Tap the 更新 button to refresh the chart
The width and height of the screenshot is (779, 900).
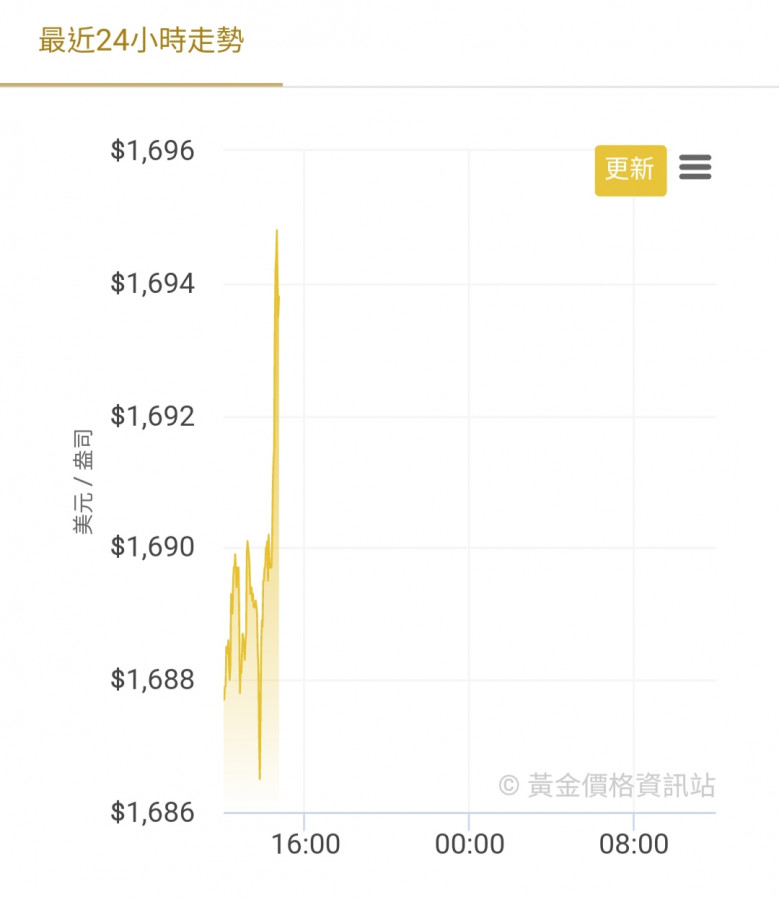point(630,170)
